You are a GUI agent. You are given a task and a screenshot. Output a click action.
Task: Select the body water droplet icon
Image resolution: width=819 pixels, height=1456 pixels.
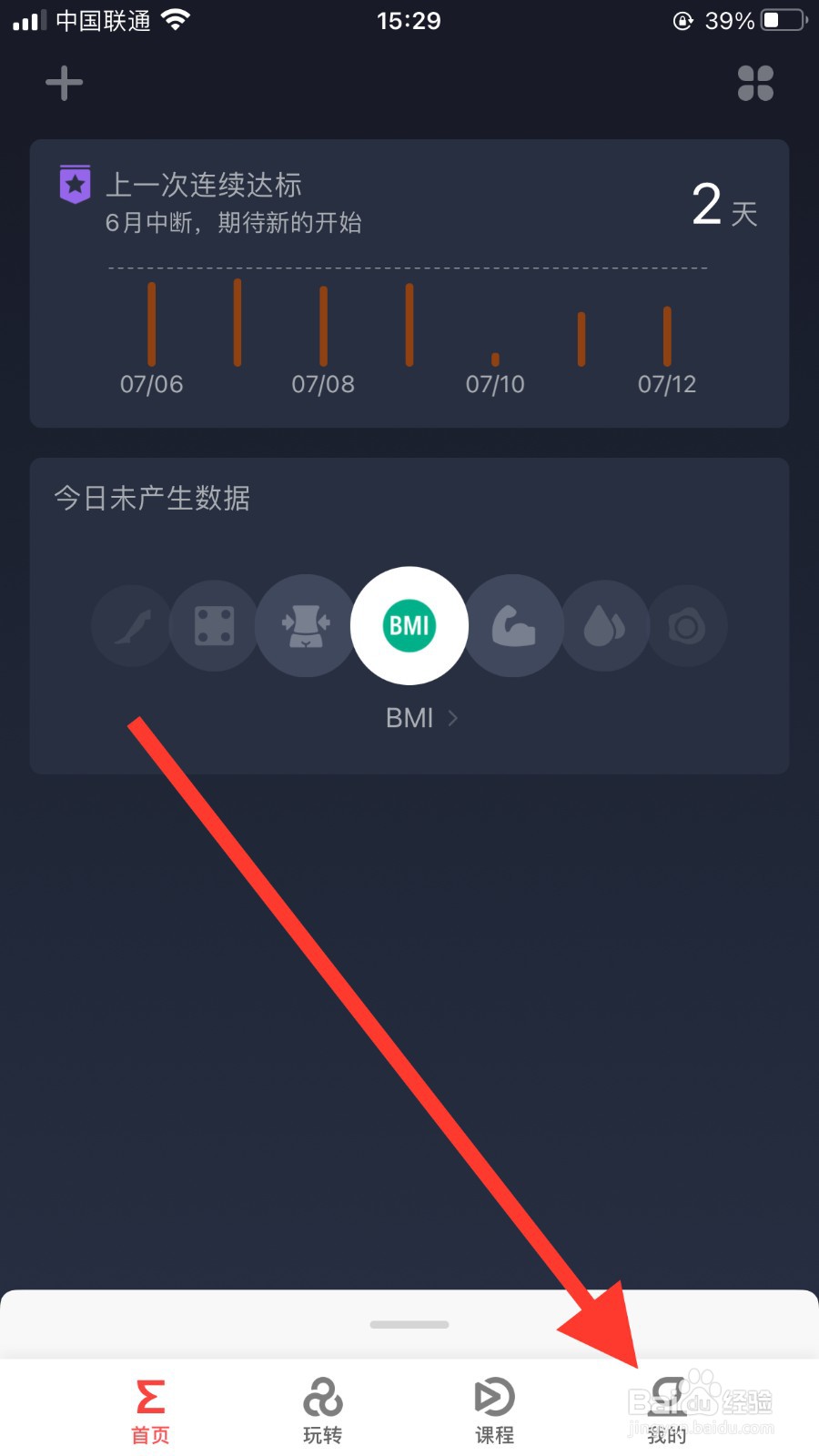605,625
